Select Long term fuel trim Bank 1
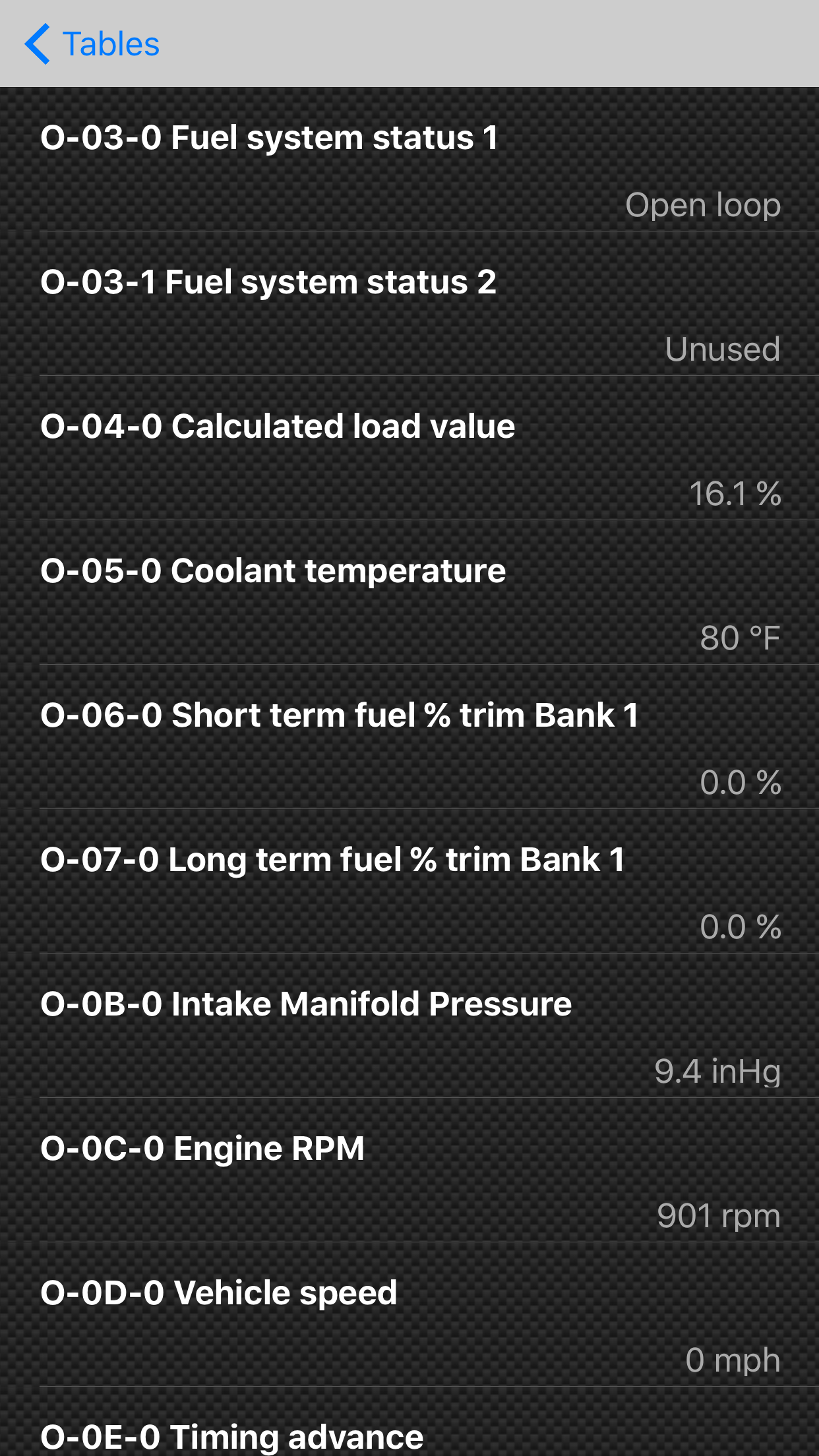 [x=409, y=882]
